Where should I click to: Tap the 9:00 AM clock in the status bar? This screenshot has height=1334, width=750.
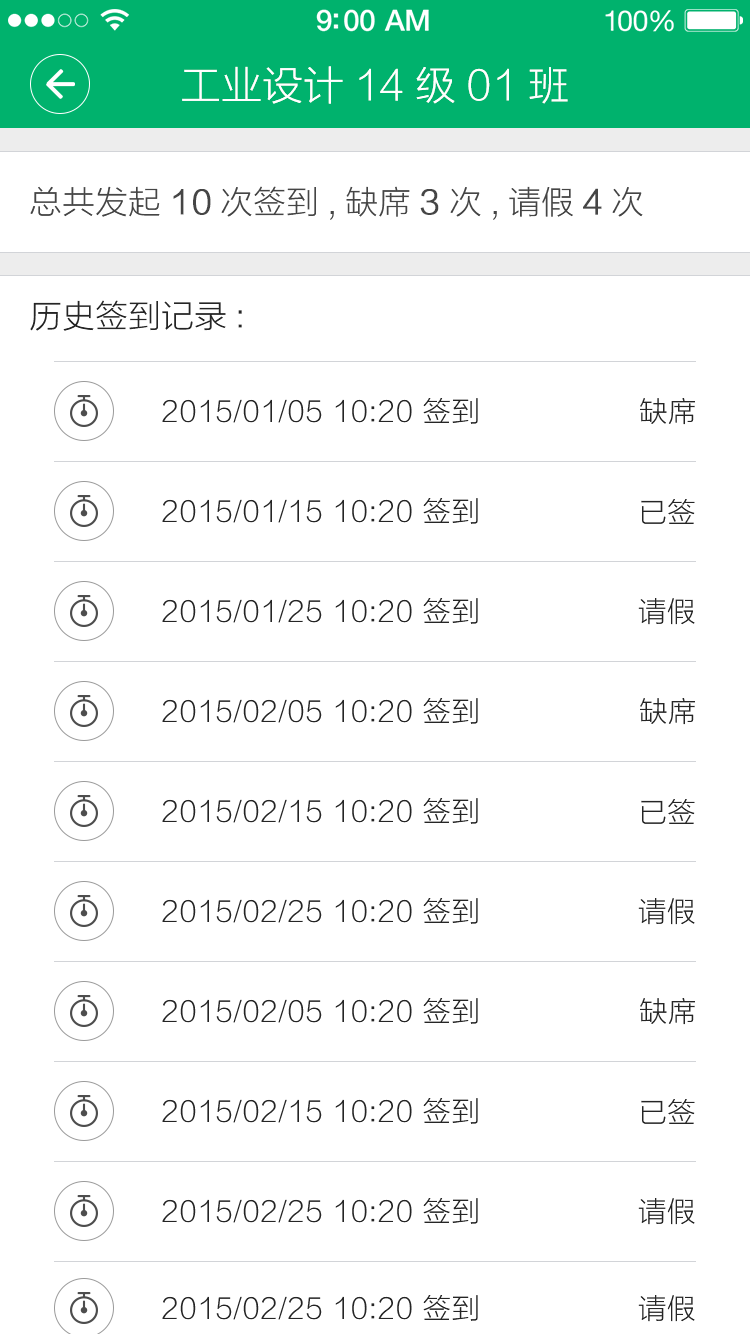[374, 19]
